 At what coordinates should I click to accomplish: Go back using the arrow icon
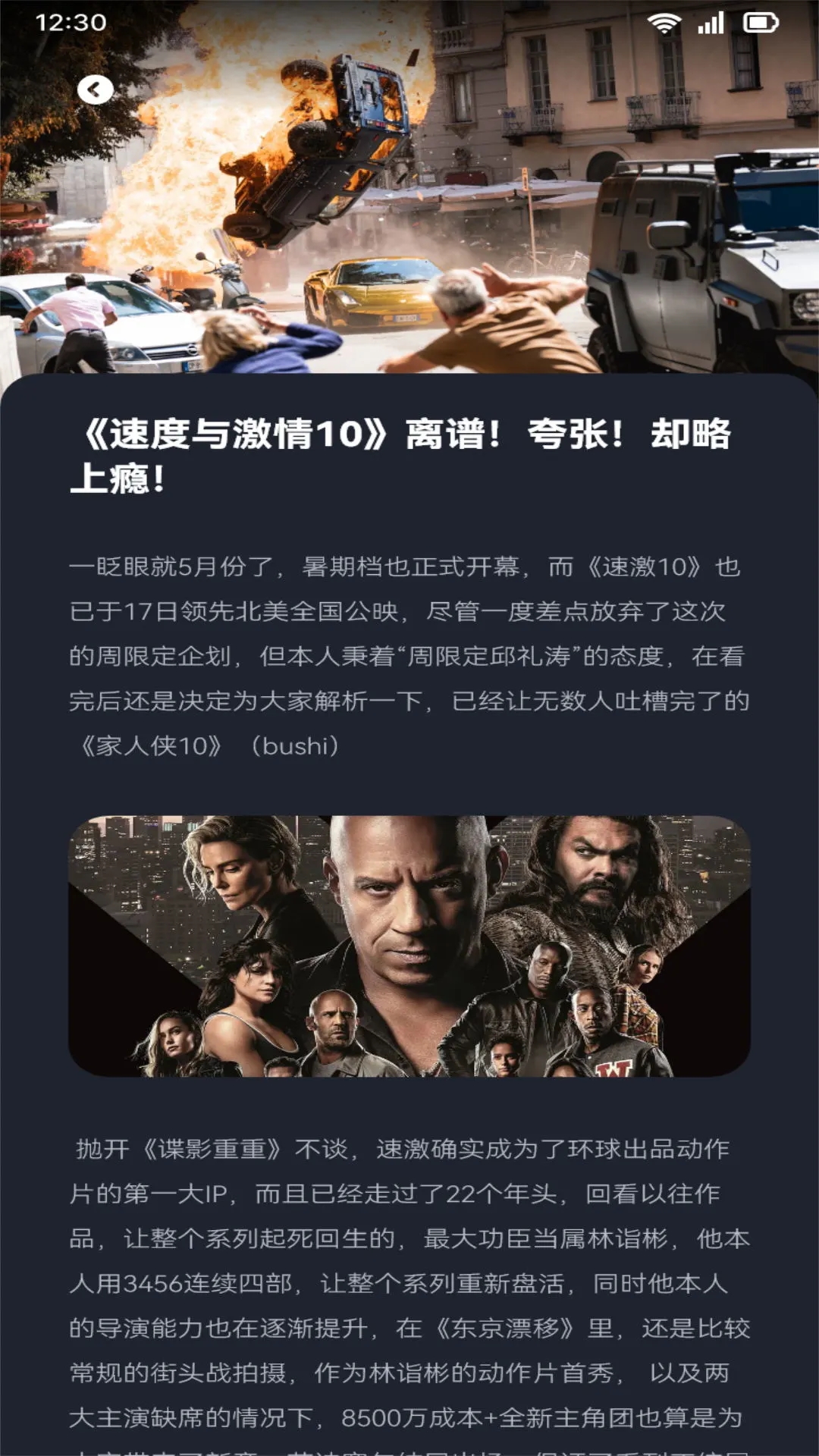[x=95, y=90]
